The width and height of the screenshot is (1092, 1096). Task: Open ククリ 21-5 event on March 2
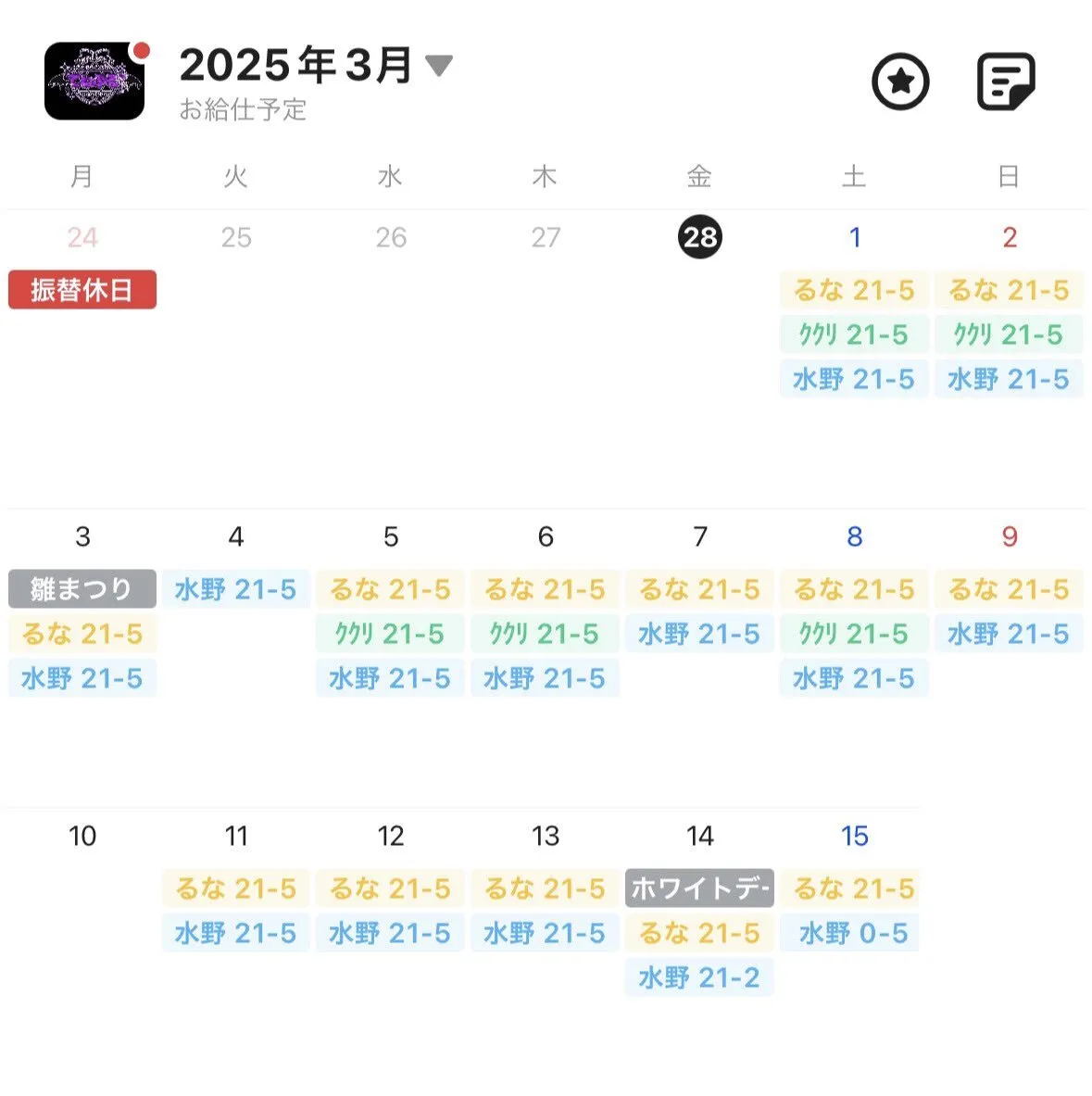(1008, 334)
